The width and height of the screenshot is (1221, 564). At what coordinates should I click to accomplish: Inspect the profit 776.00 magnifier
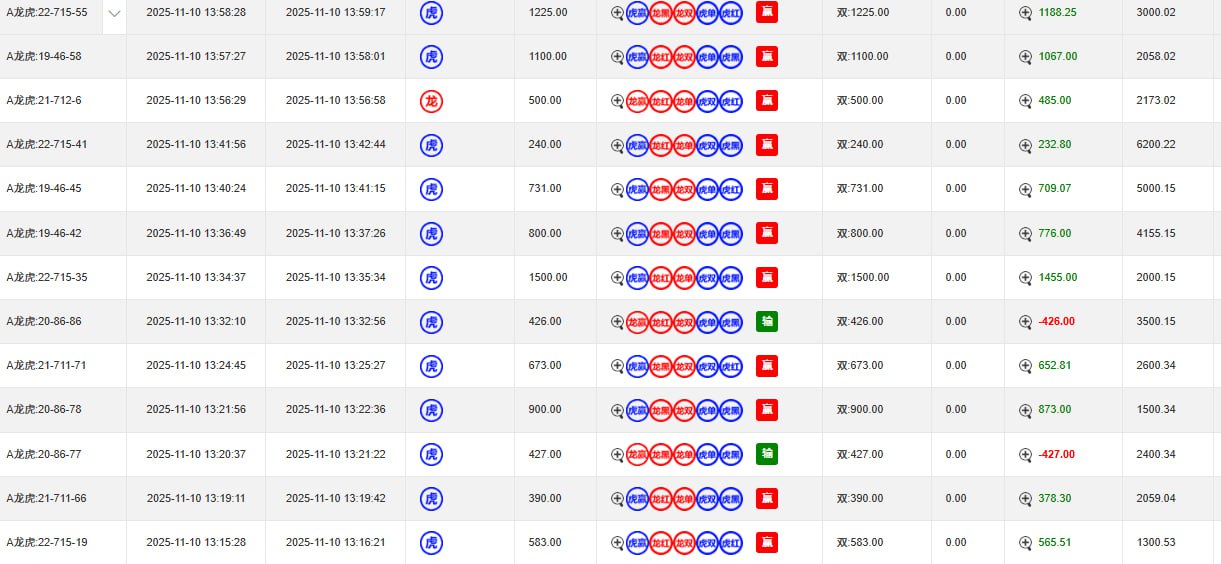pyautogui.click(x=1025, y=233)
